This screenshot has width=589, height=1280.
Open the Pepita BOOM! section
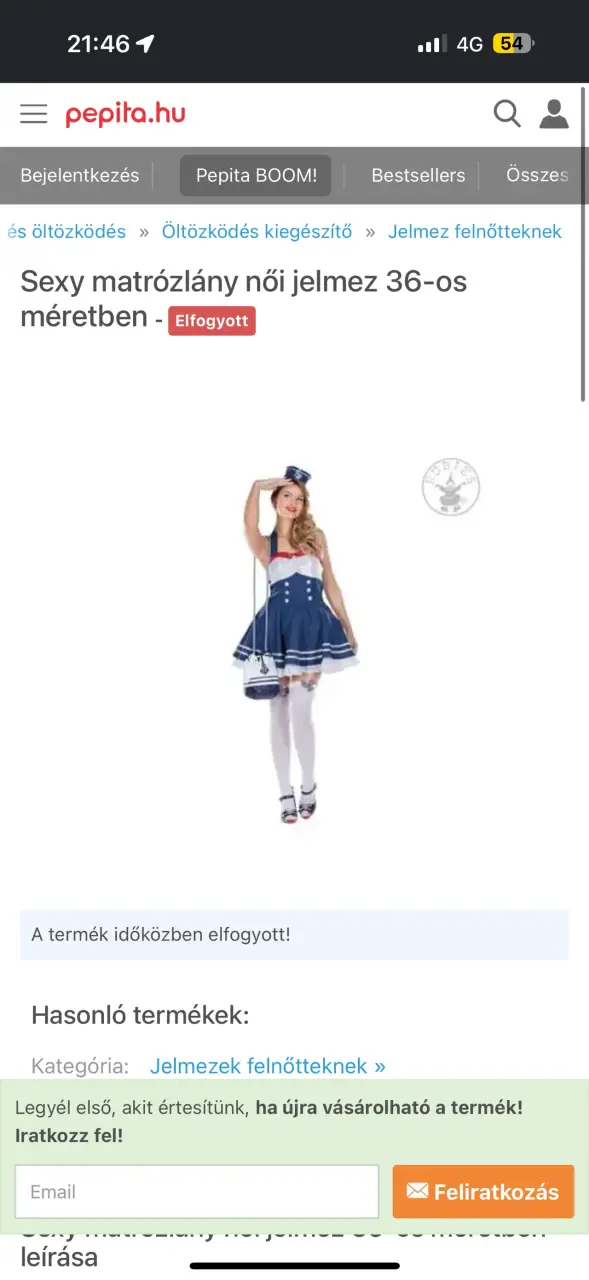pyautogui.click(x=256, y=175)
